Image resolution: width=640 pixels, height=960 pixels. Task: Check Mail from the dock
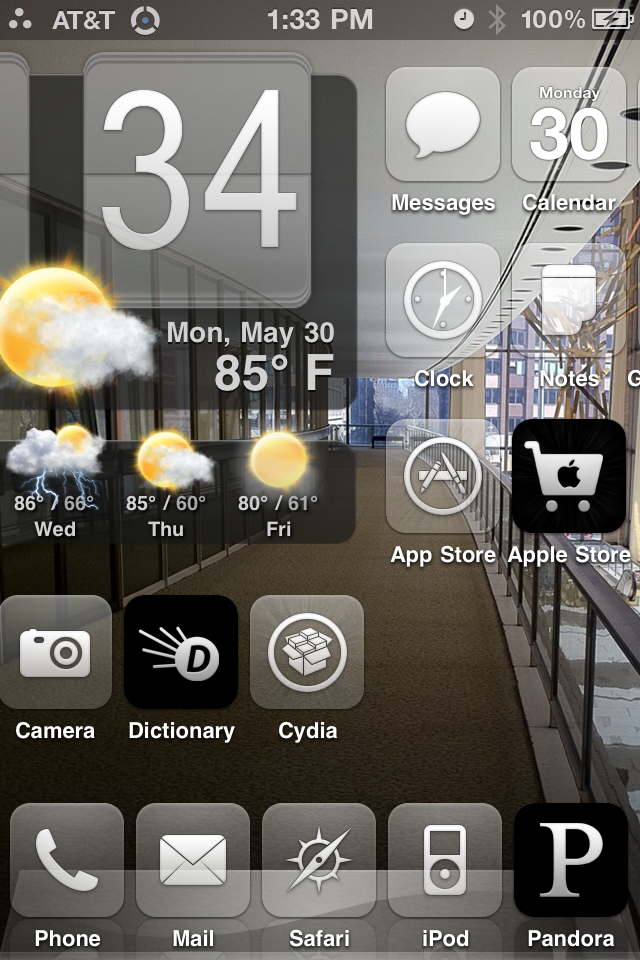[193, 861]
